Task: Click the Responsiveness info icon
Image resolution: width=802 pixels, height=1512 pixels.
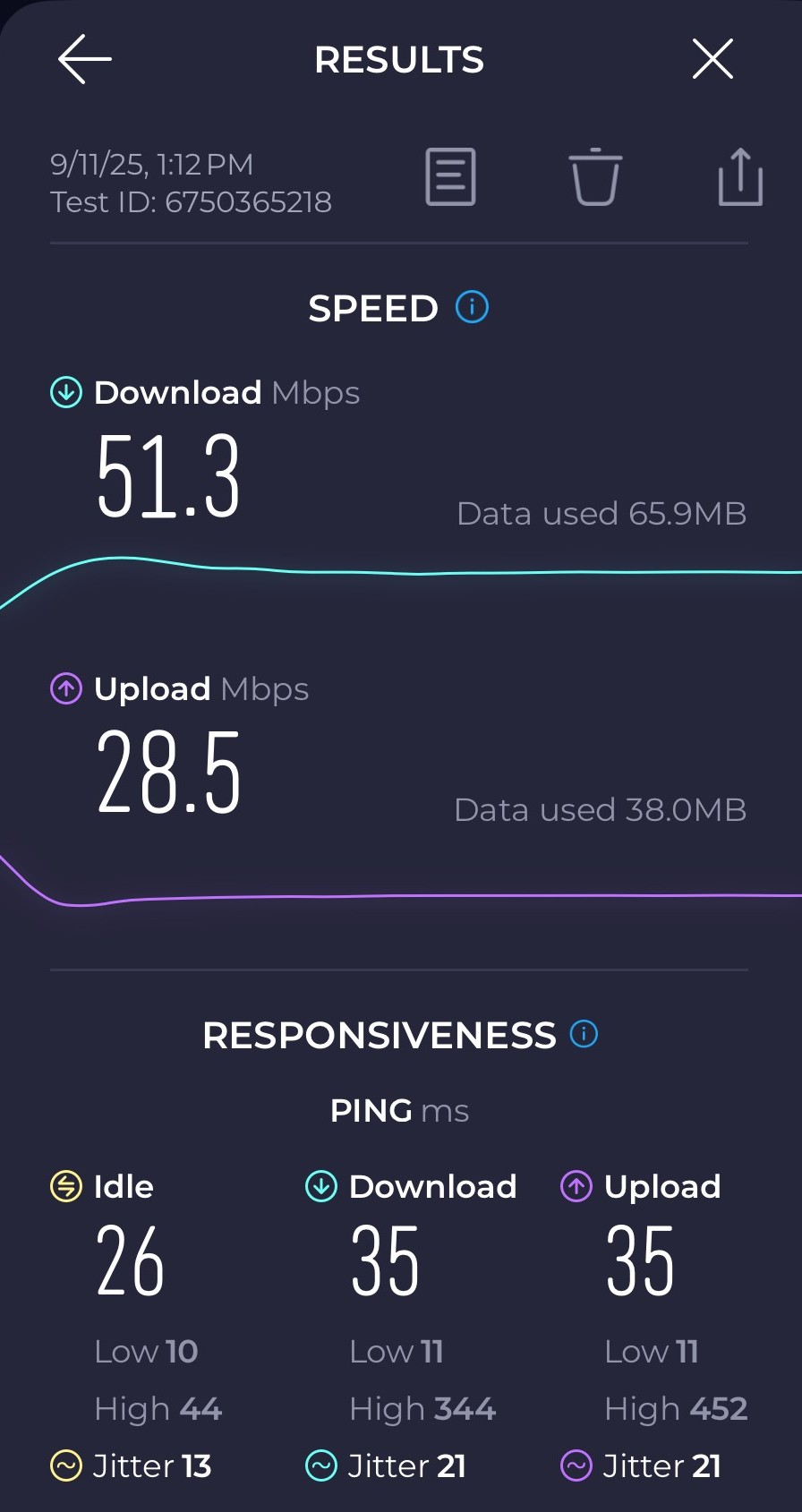Action: click(x=584, y=1035)
